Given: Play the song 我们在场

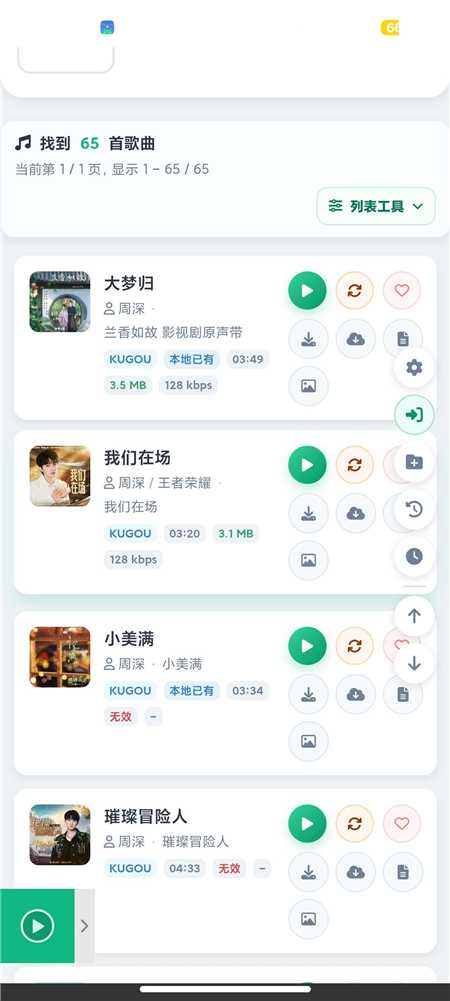Looking at the screenshot, I should pyautogui.click(x=307, y=465).
